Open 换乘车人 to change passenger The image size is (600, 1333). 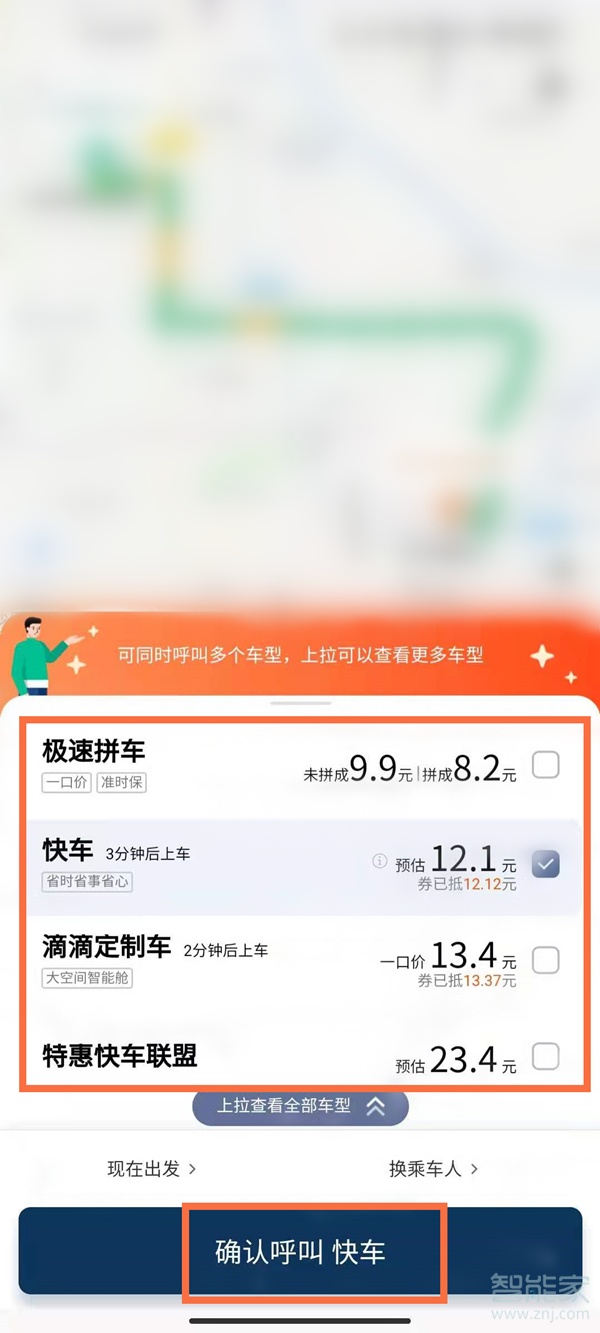(433, 1168)
